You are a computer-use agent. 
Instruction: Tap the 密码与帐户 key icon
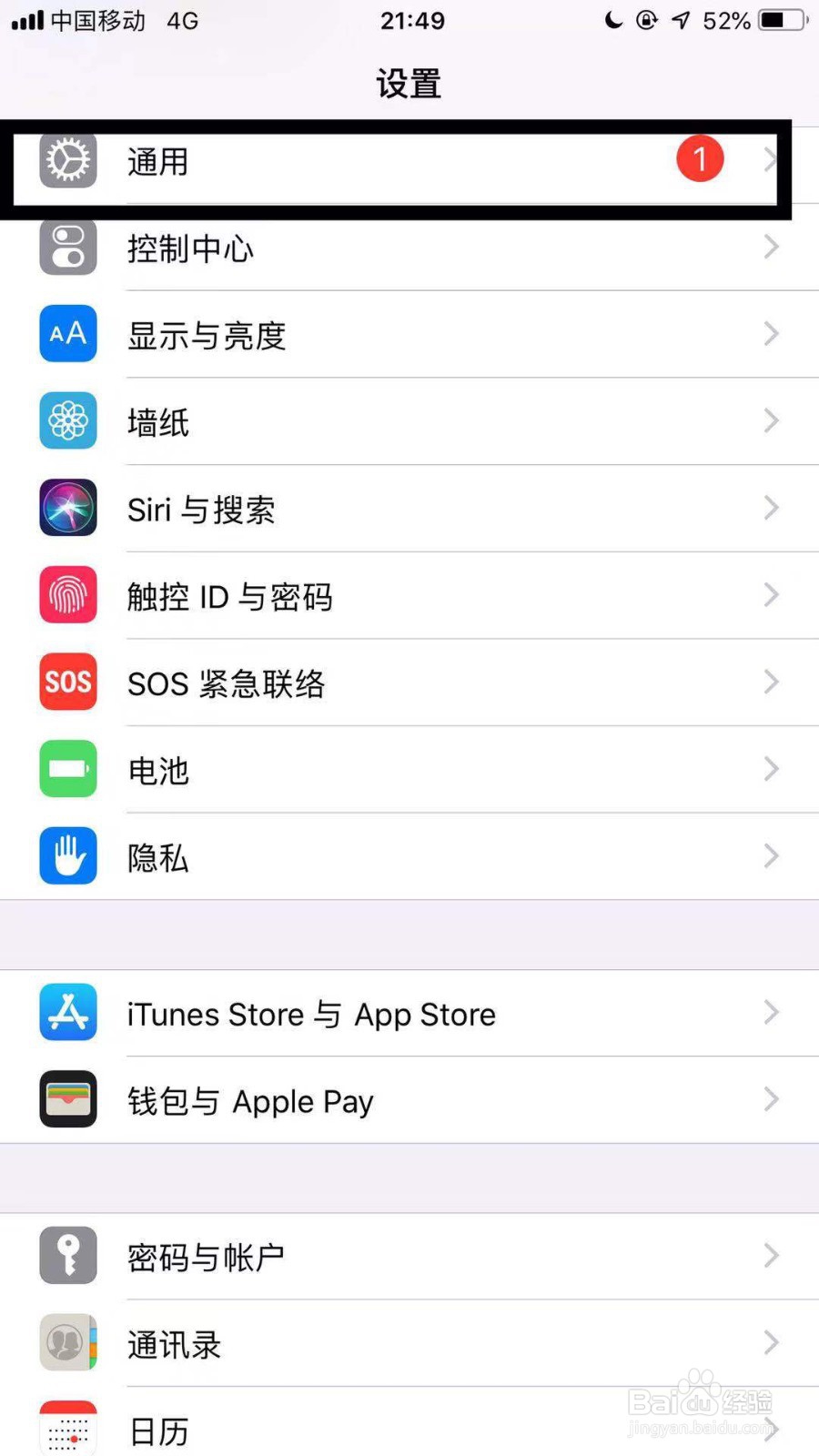point(66,1254)
